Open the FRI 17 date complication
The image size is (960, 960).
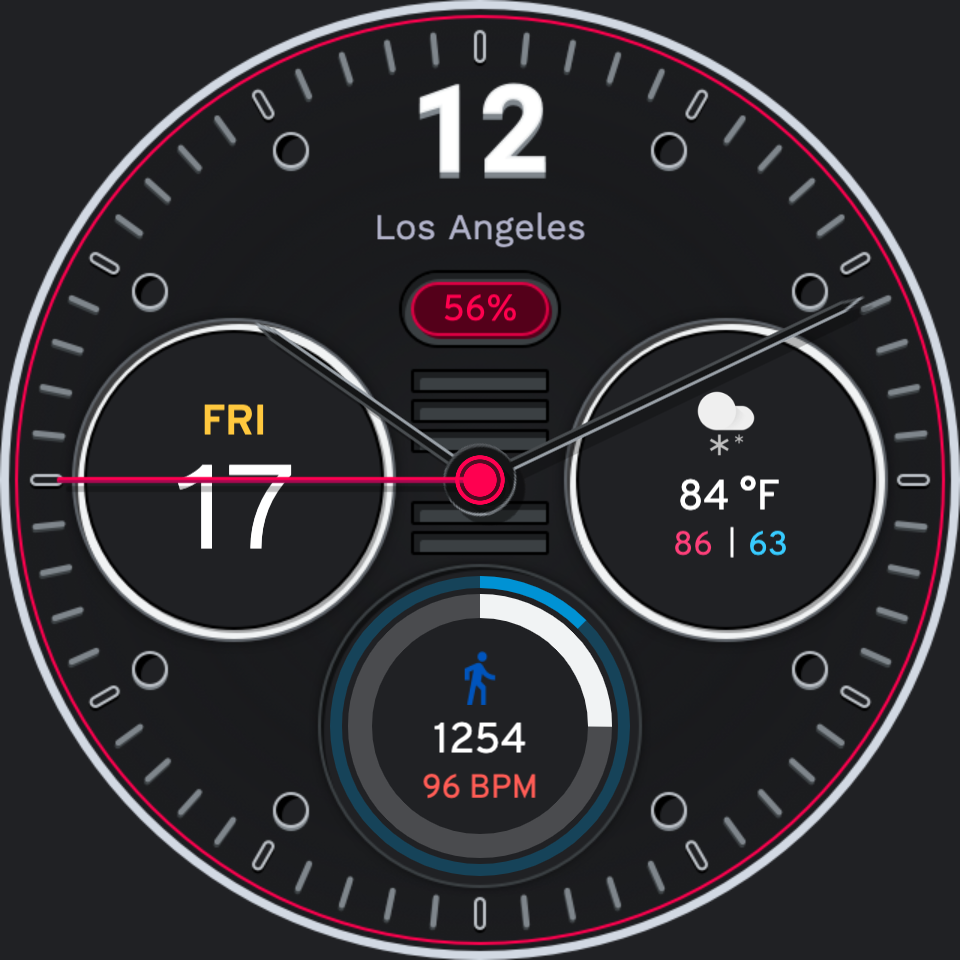[234, 479]
